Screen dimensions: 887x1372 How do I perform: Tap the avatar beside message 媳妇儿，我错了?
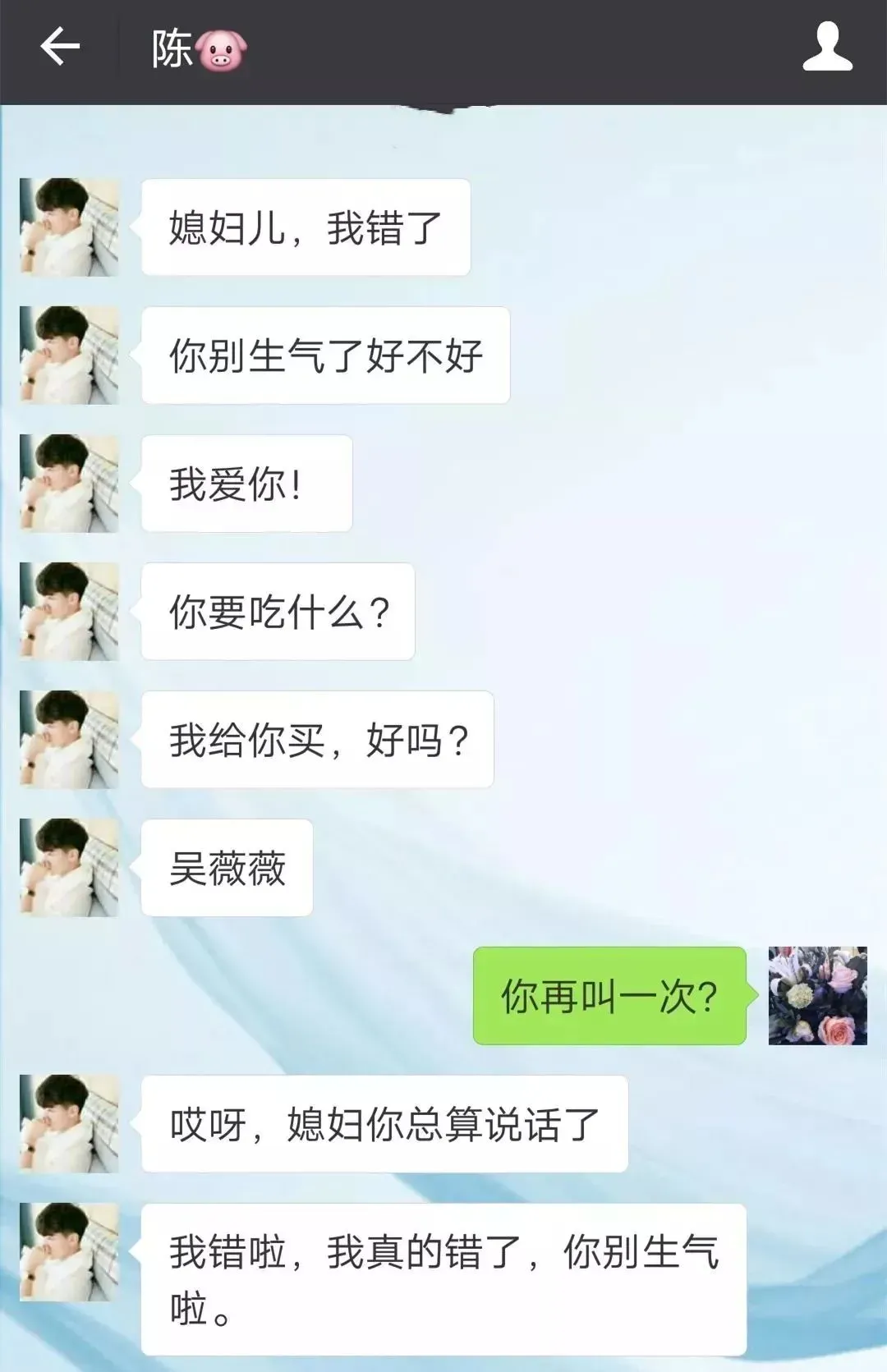click(x=70, y=227)
